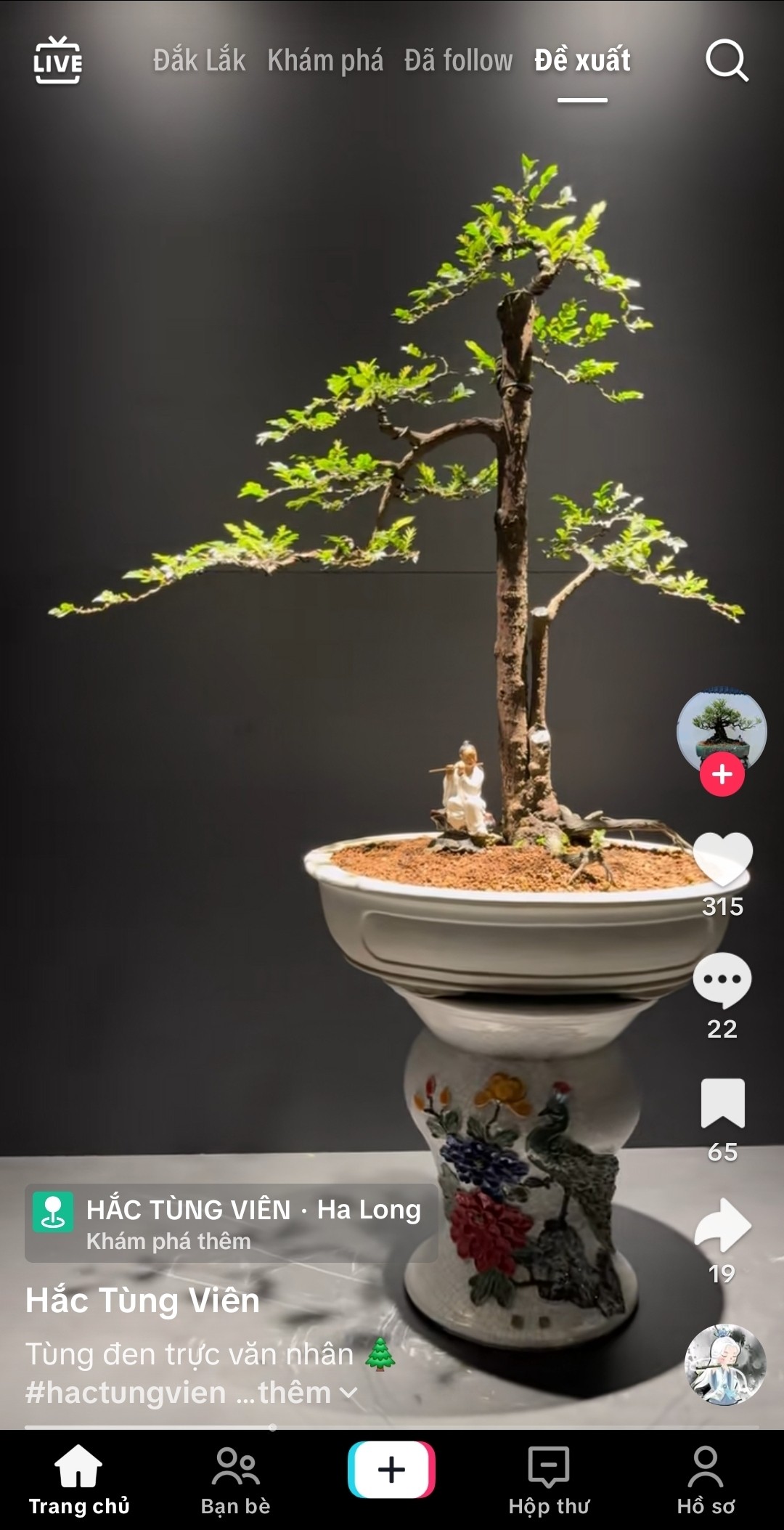784x1530 pixels.
Task: Open the LIVE streams icon
Action: [57, 60]
